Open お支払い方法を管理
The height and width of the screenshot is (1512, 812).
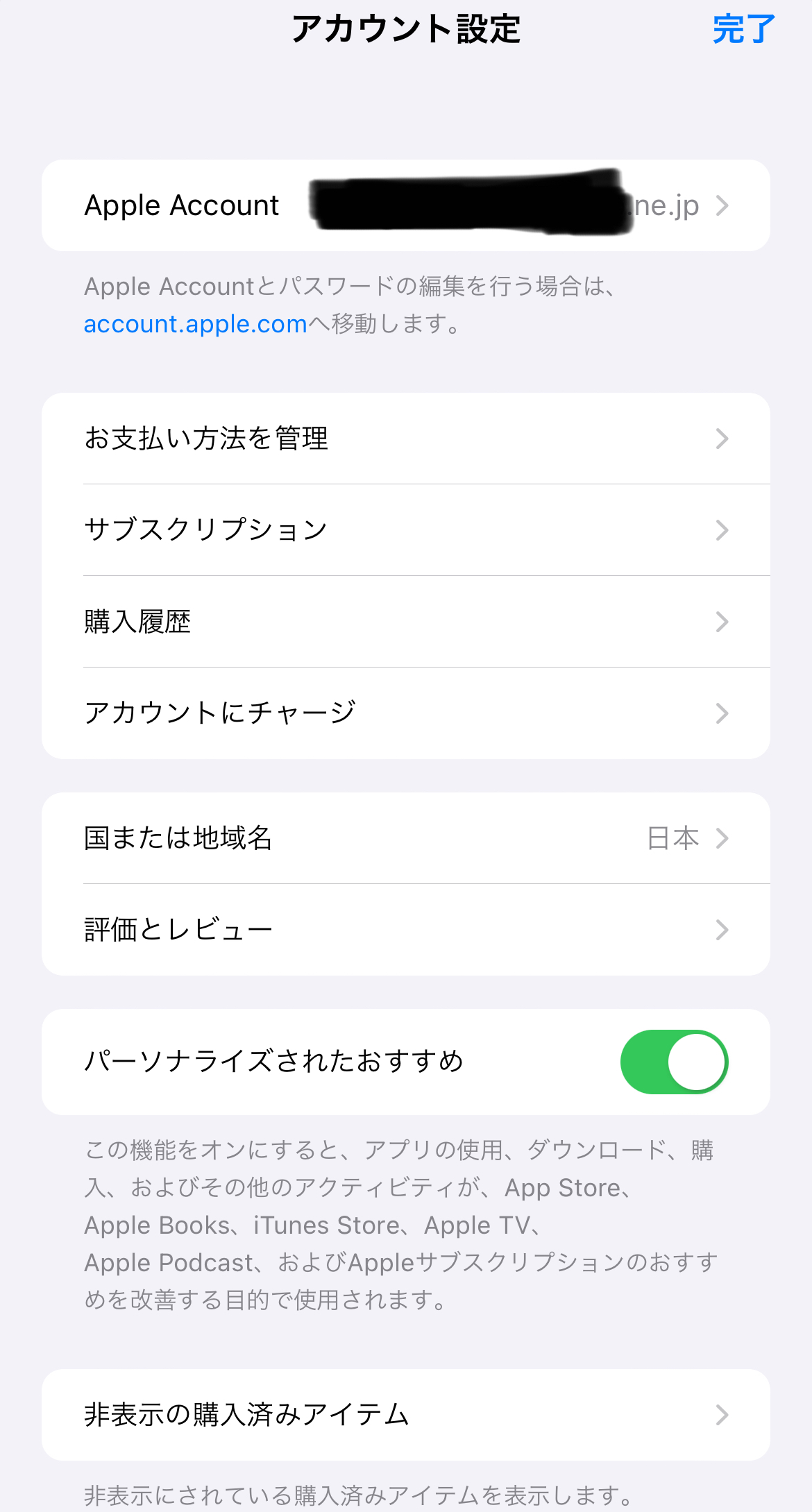click(x=405, y=439)
